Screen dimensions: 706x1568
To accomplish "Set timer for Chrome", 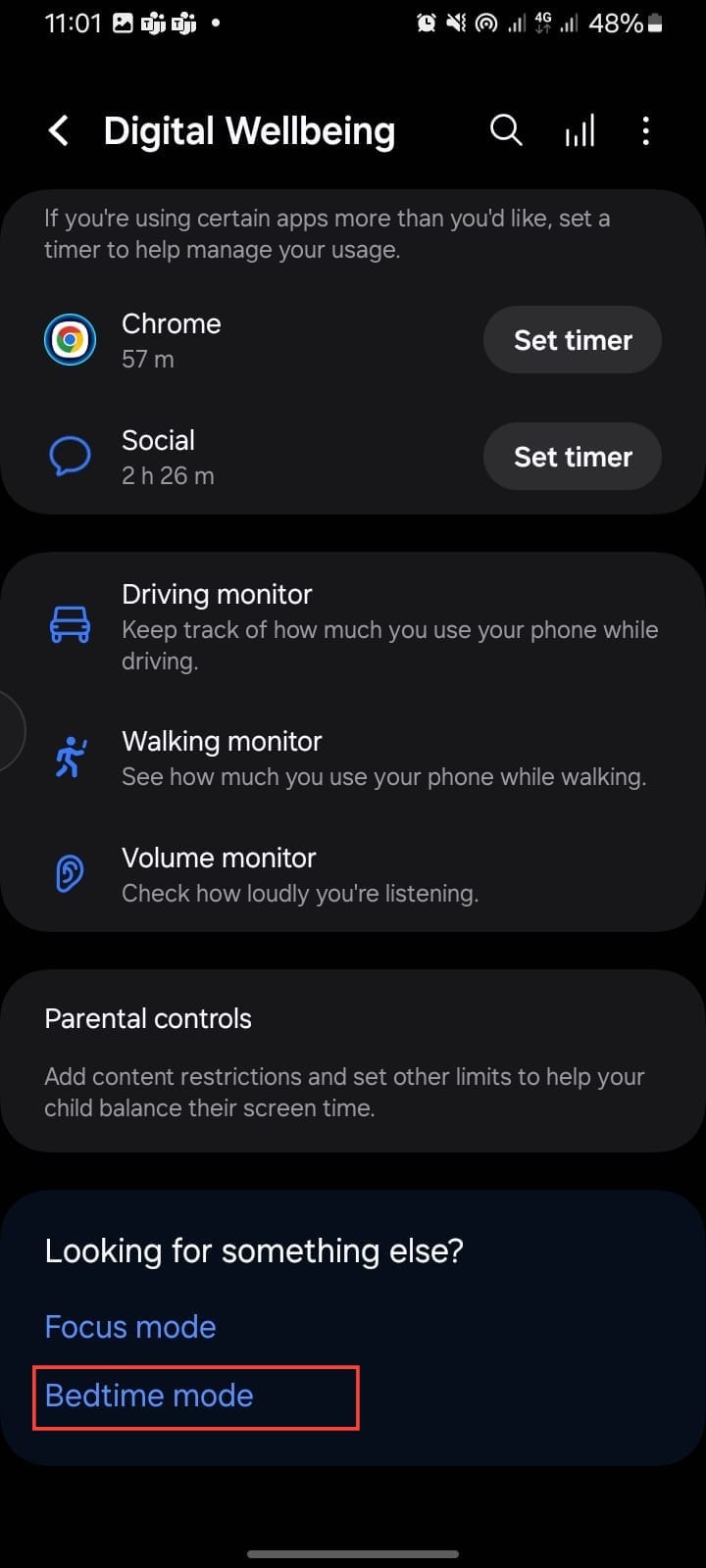I will (572, 340).
